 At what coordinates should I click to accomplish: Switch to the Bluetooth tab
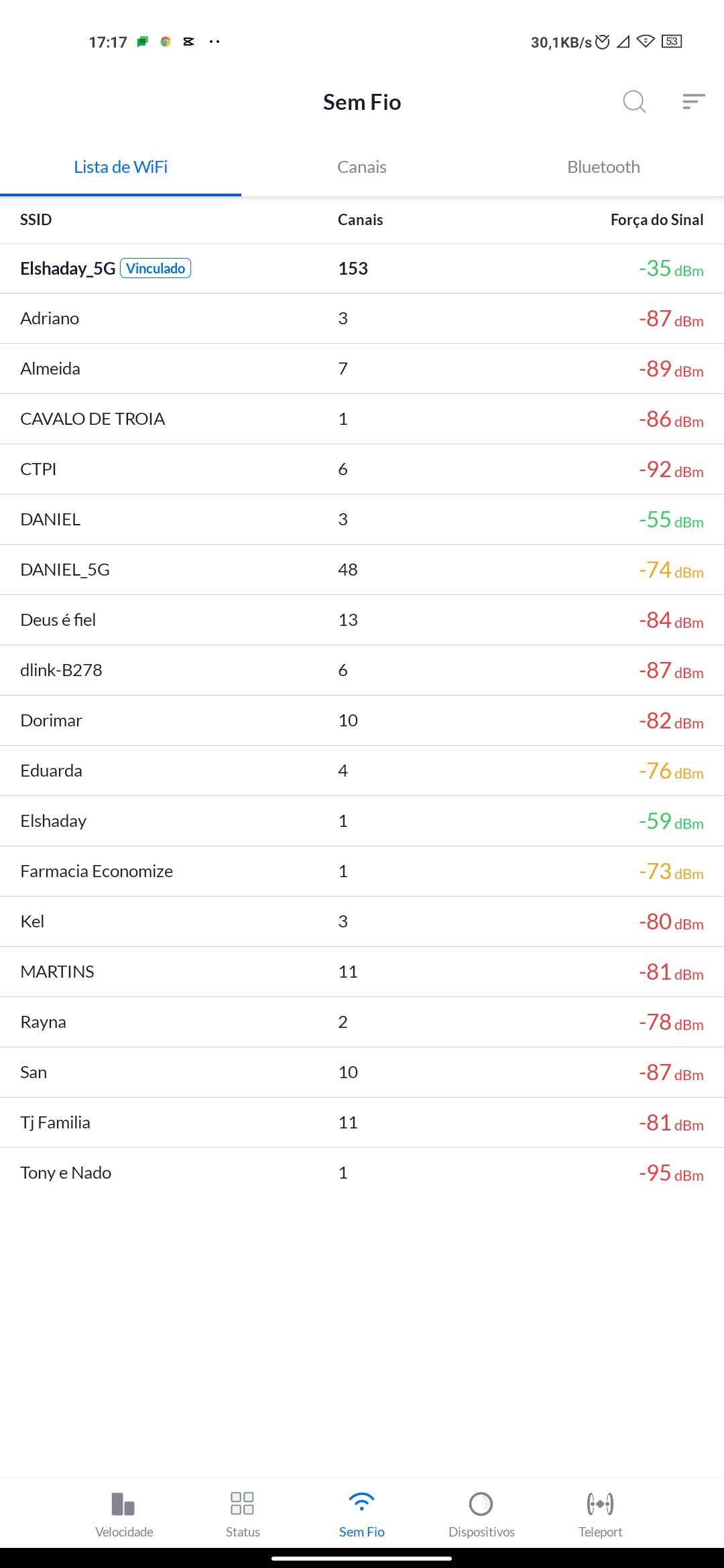click(x=603, y=167)
